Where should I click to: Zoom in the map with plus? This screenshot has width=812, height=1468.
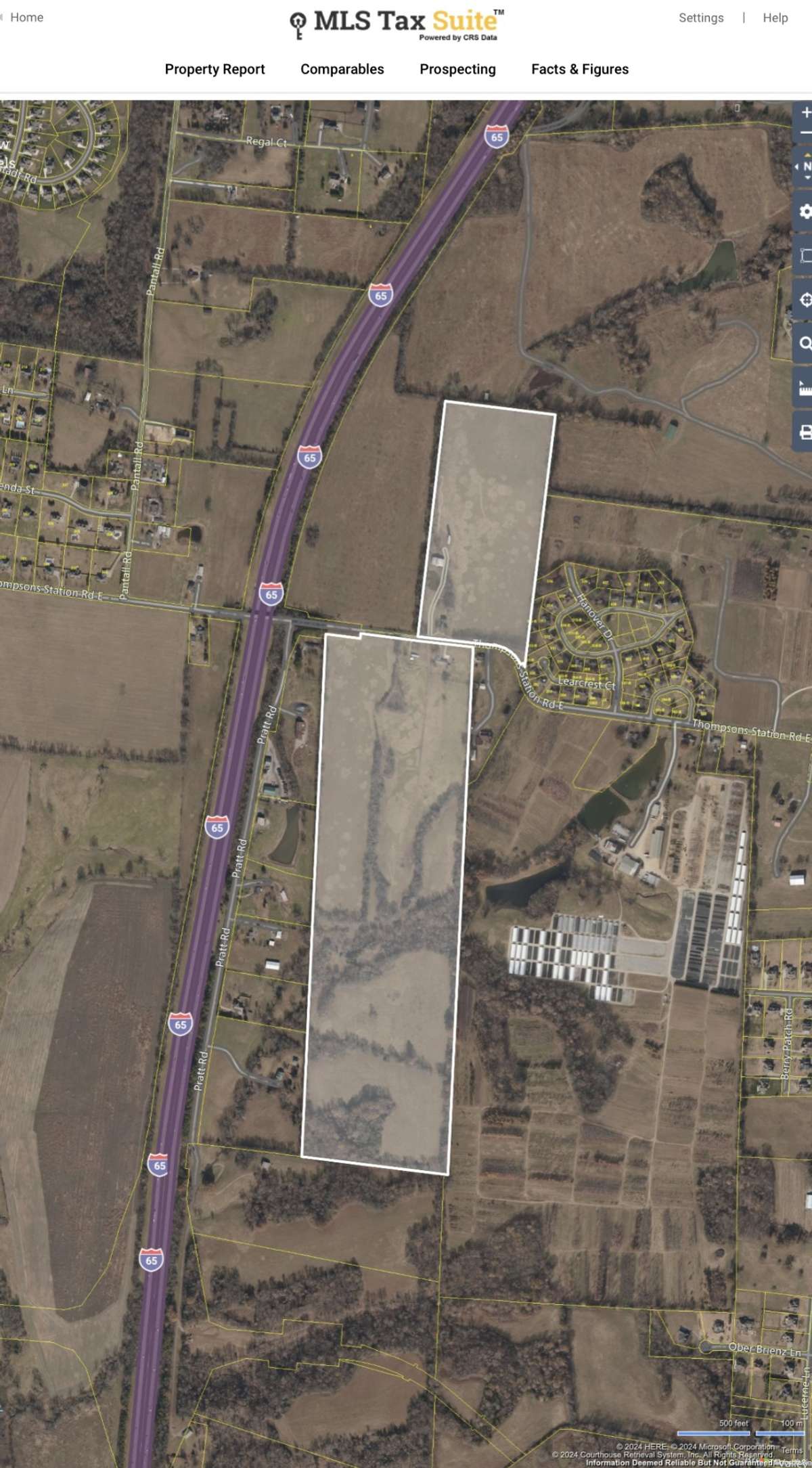click(805, 114)
